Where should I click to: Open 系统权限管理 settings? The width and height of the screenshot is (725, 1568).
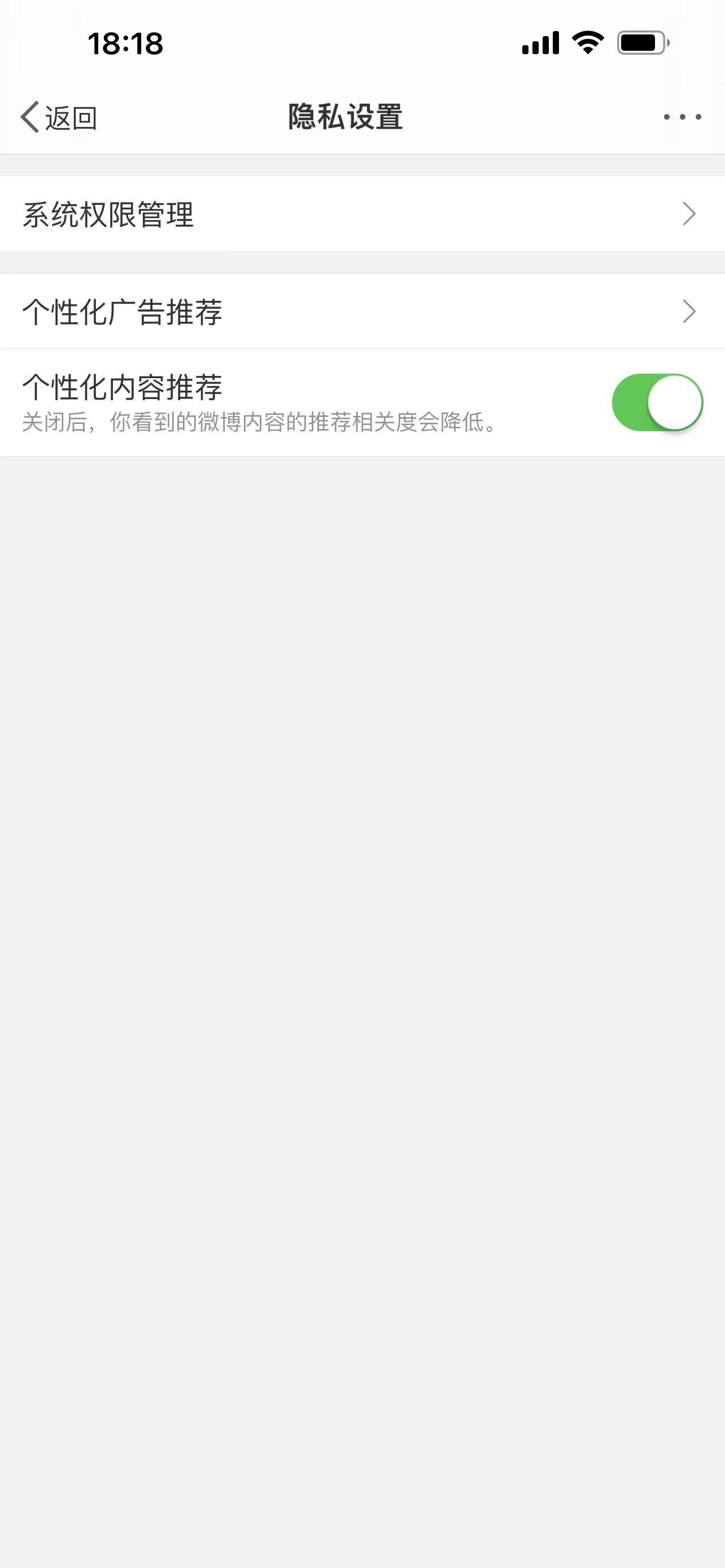362,214
